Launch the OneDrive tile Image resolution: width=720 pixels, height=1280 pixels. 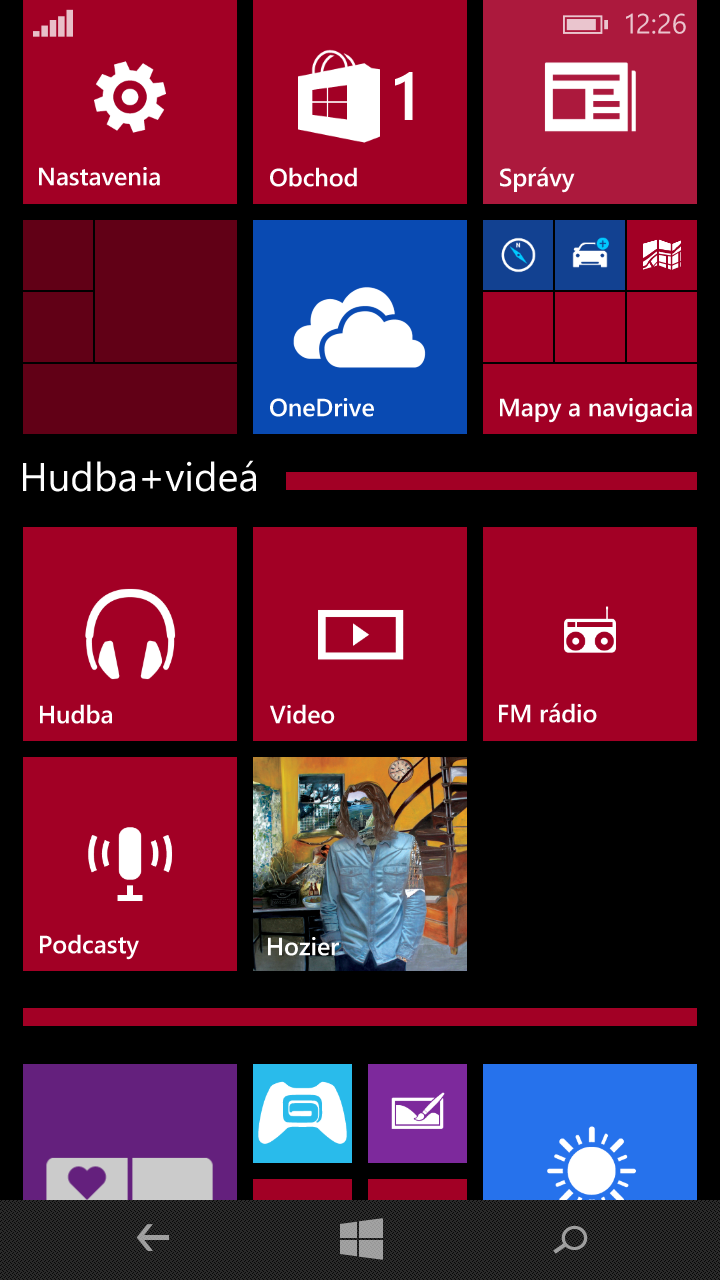[360, 327]
